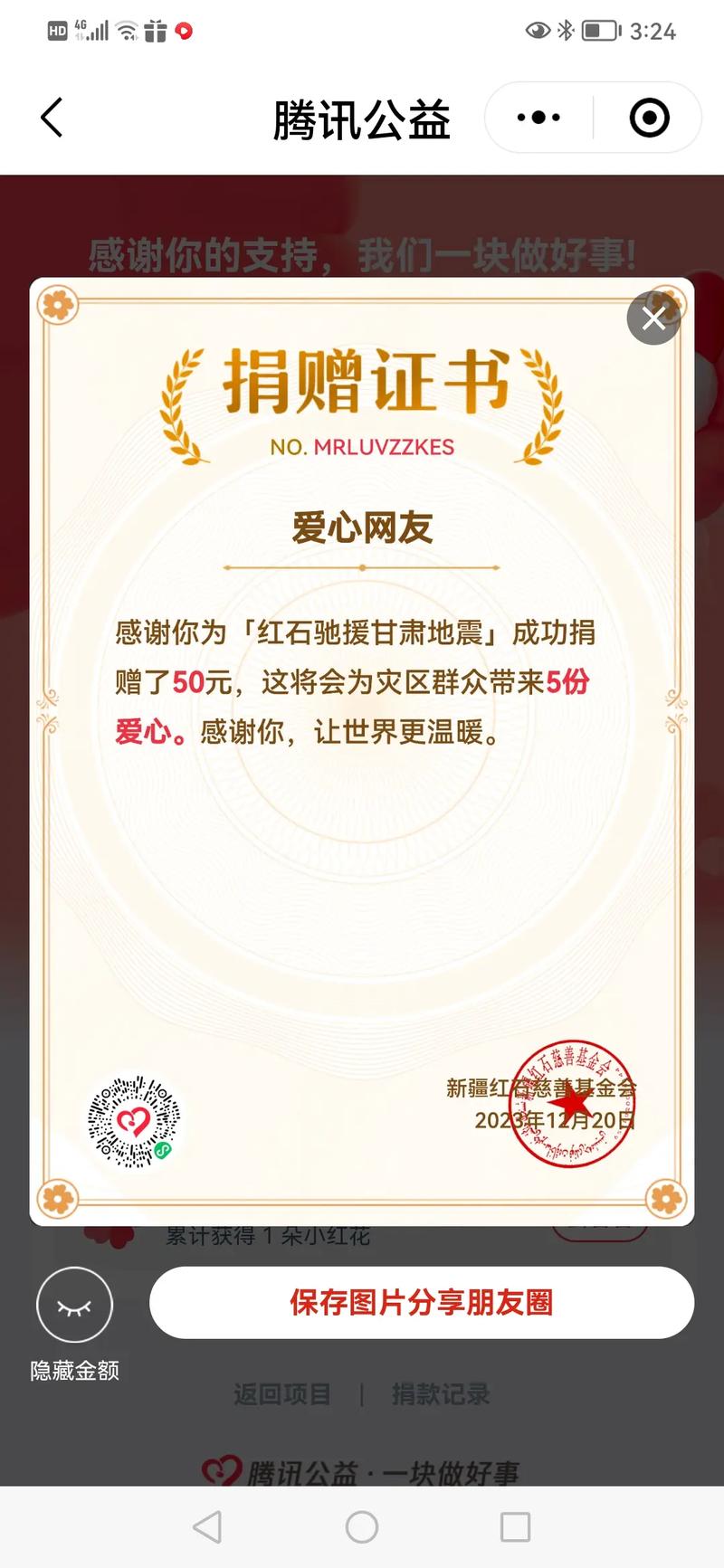Open the mini program more-options menu
Image resolution: width=724 pixels, height=1568 pixels.
[538, 118]
